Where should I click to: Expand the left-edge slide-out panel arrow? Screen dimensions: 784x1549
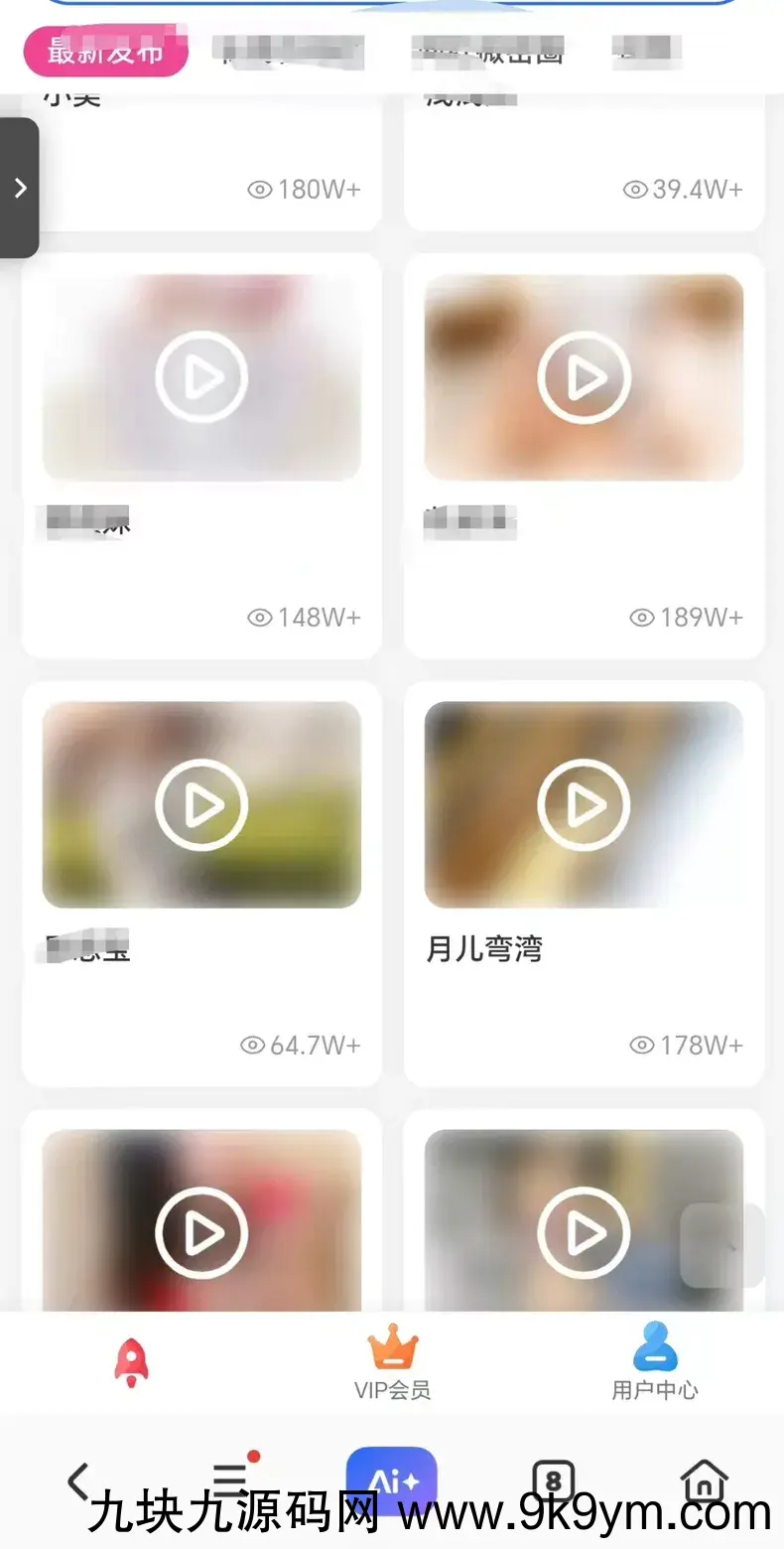(x=18, y=187)
